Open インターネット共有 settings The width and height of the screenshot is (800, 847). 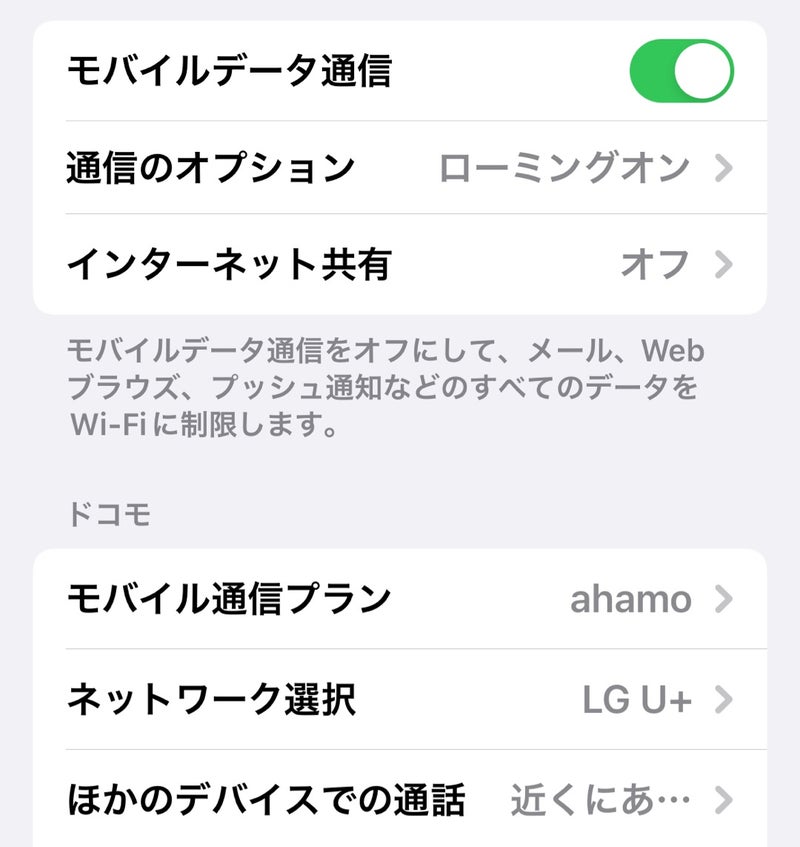(400, 264)
